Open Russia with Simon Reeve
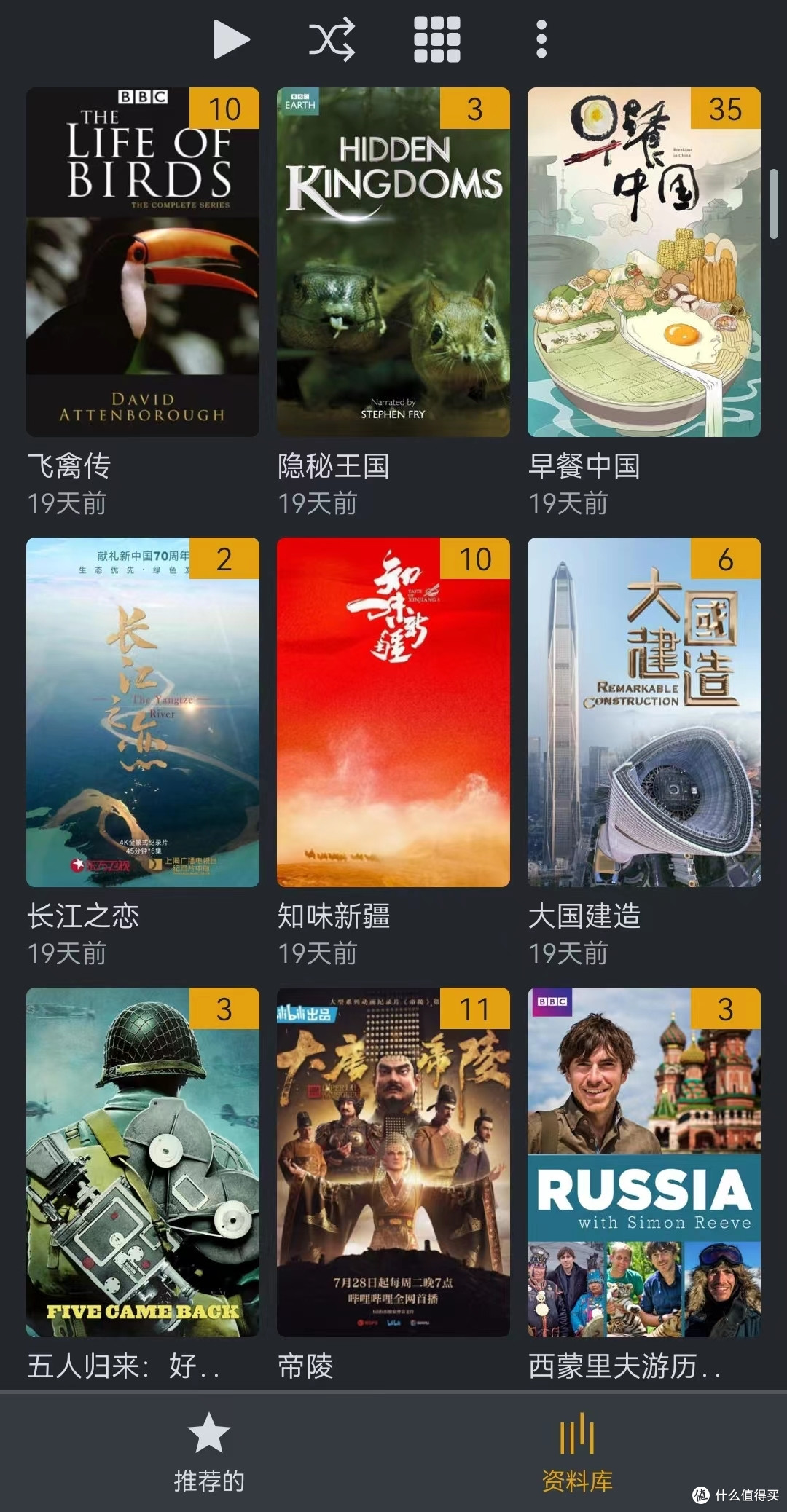This screenshot has height=1512, width=787. coord(644,1162)
